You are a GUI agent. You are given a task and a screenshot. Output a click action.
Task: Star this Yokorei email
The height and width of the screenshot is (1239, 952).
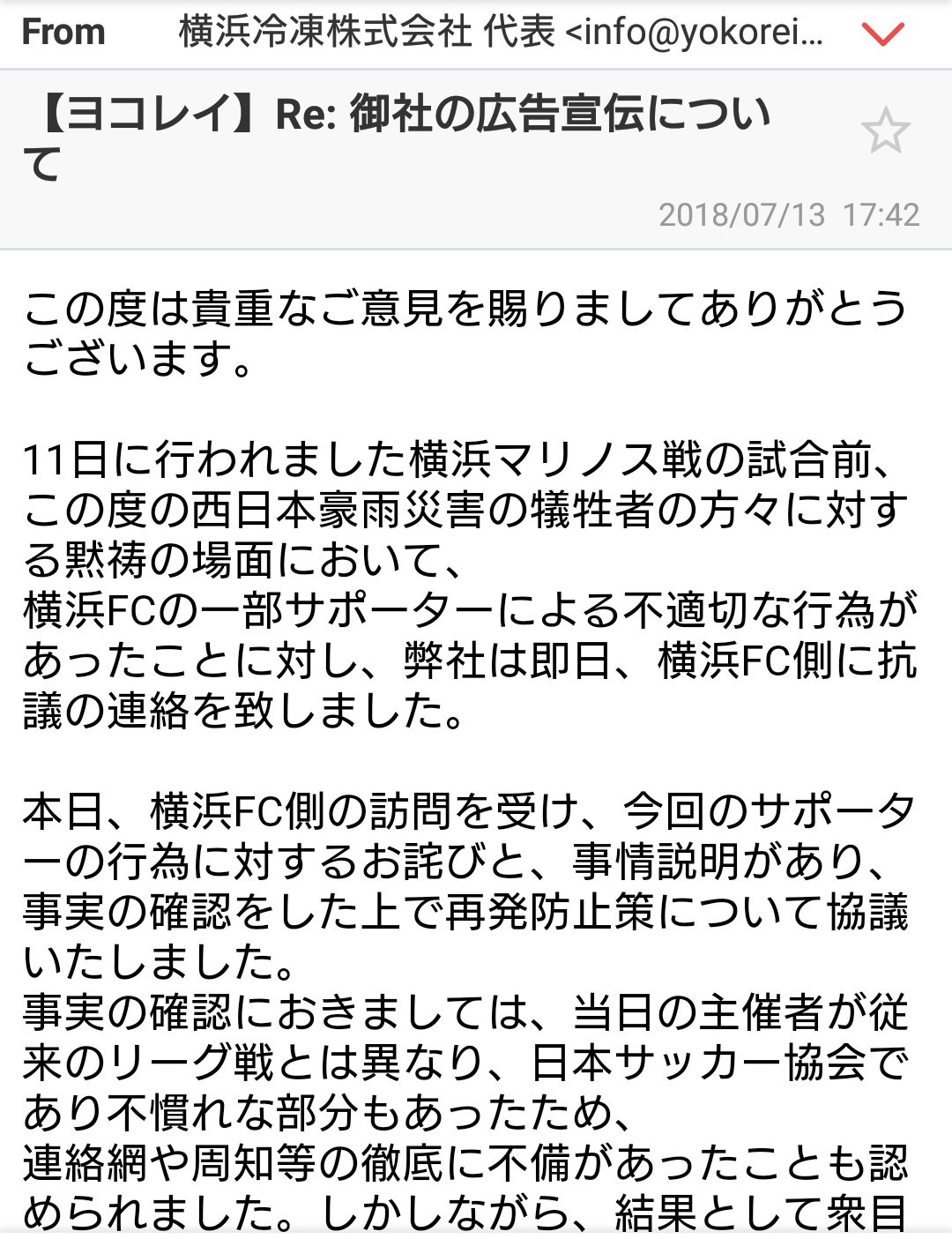[885, 131]
